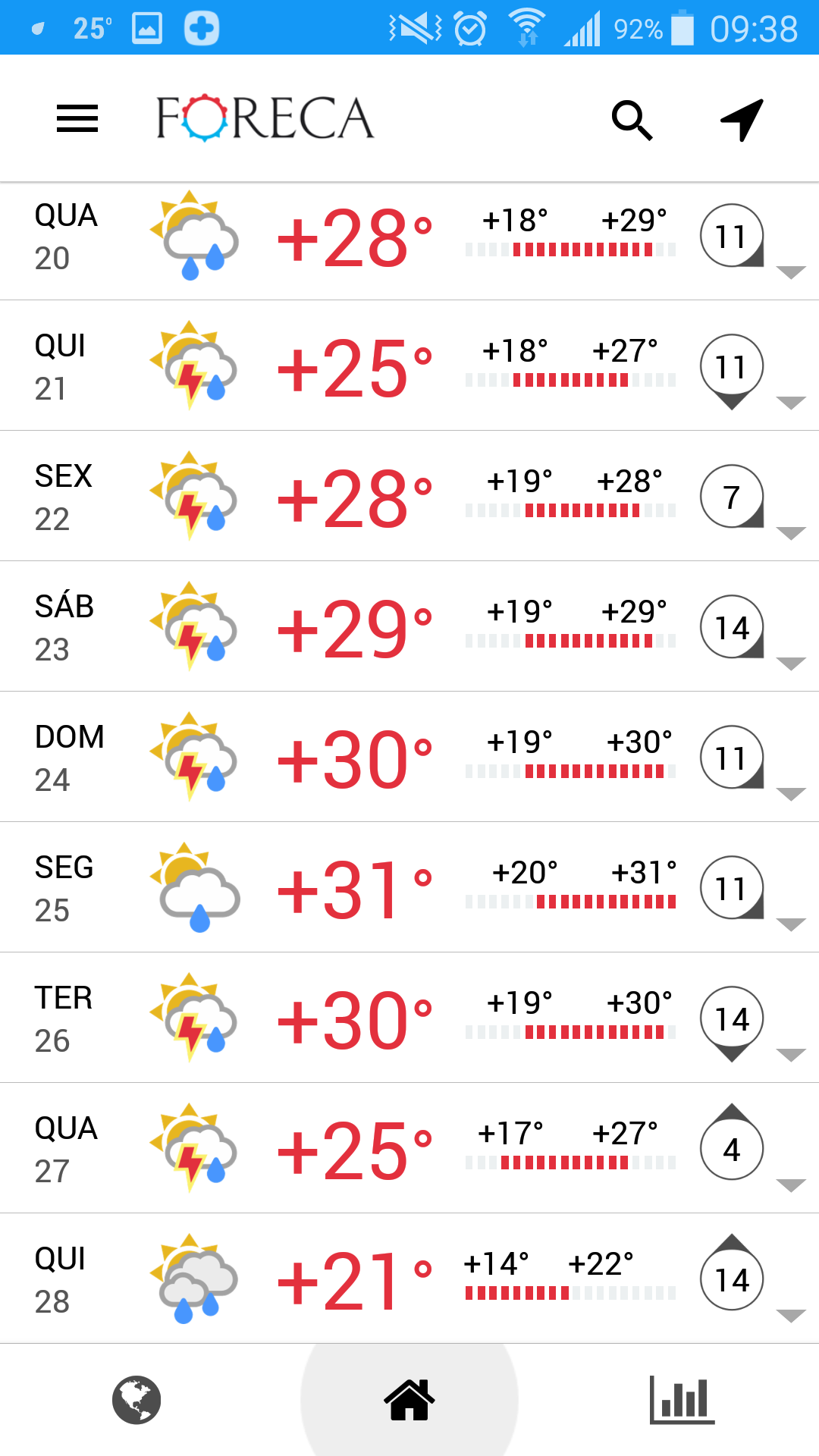This screenshot has height=1456, width=819.
Task: Expand forecast for QUI 28
Action: point(791,1316)
